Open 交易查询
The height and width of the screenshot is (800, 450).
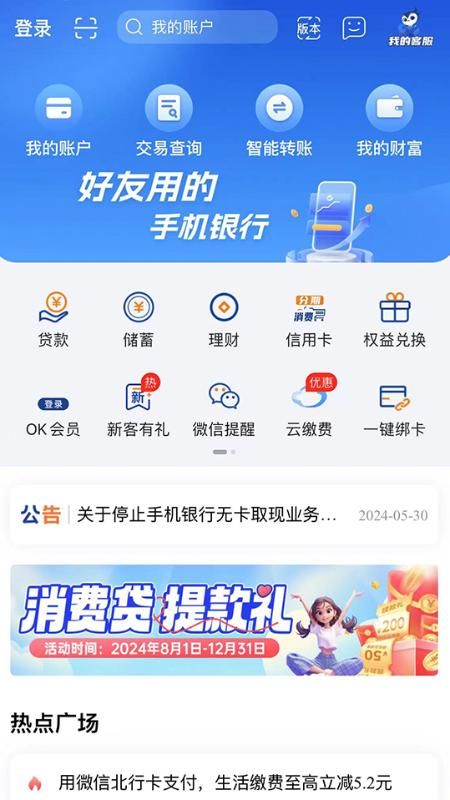[x=168, y=121]
